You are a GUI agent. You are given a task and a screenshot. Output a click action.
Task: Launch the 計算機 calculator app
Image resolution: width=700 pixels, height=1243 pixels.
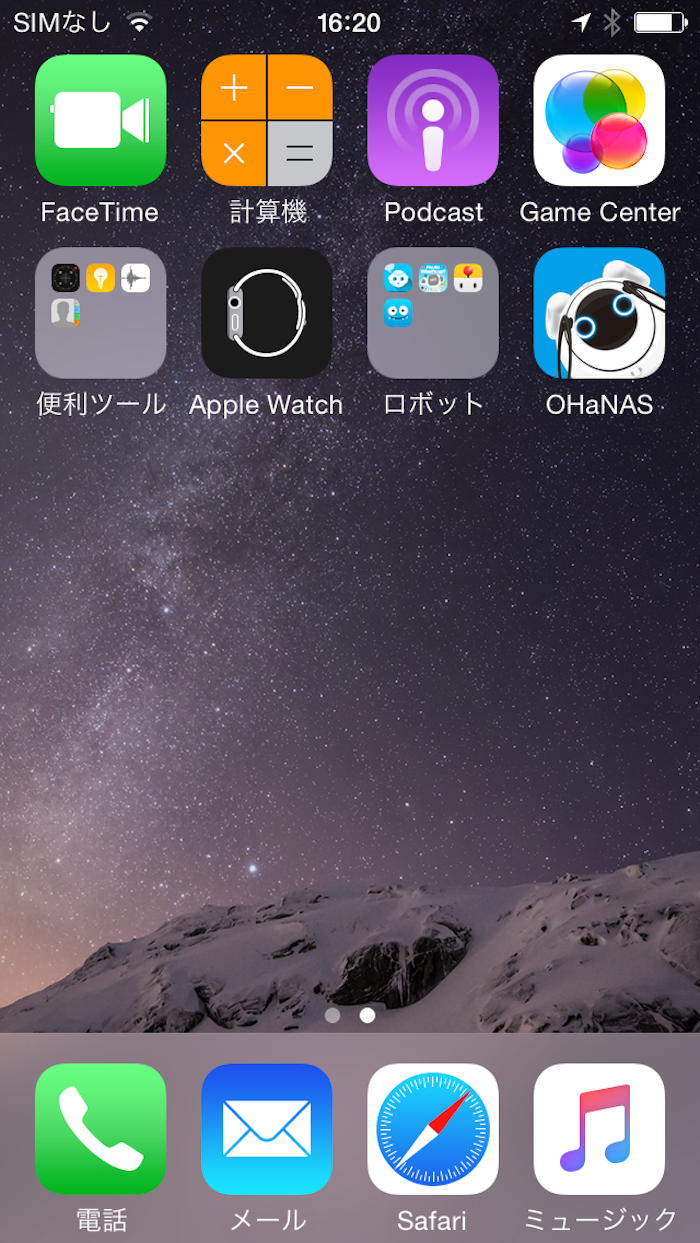tap(266, 120)
